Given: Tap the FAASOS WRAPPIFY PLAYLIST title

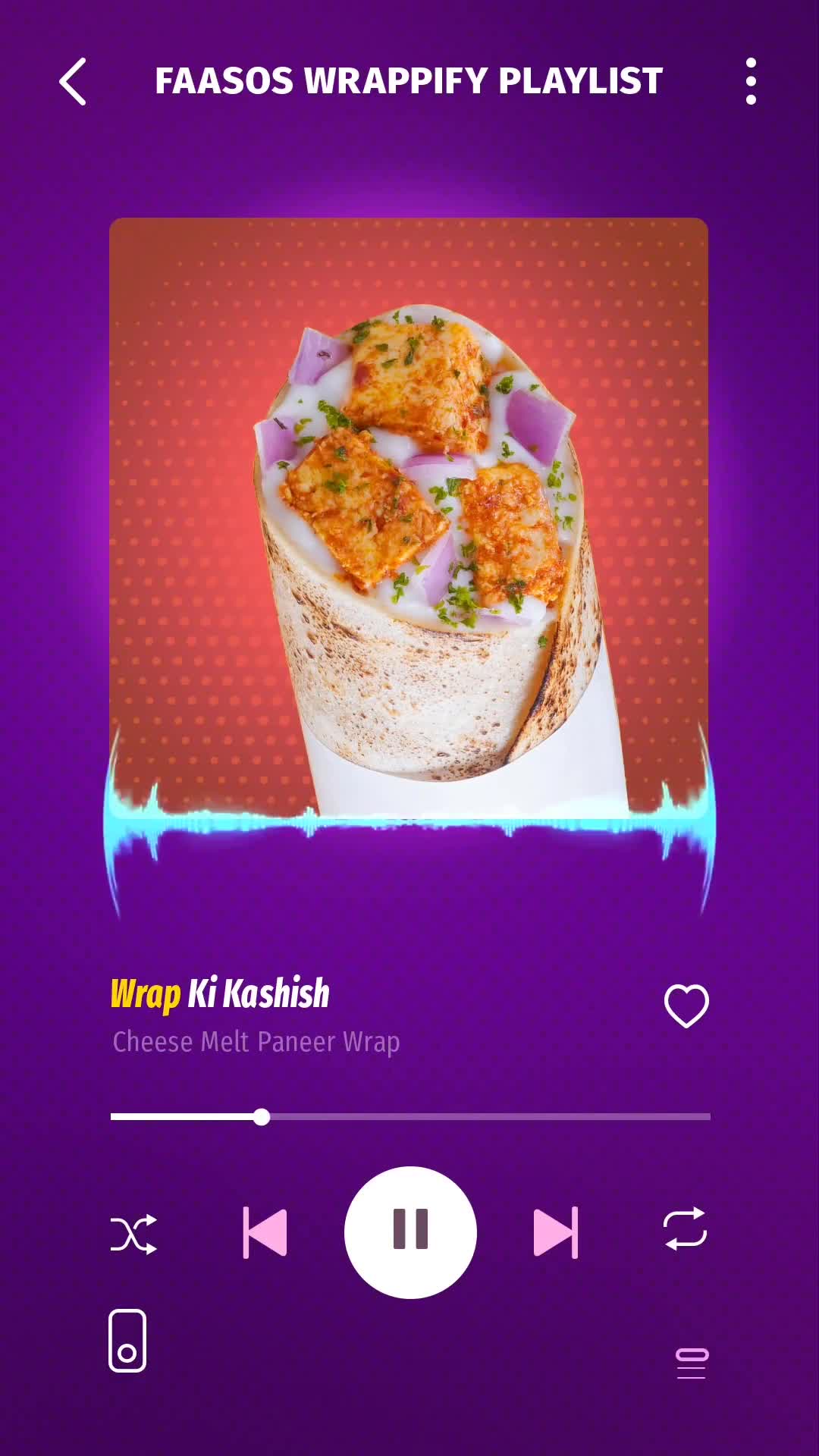Looking at the screenshot, I should coord(409,81).
